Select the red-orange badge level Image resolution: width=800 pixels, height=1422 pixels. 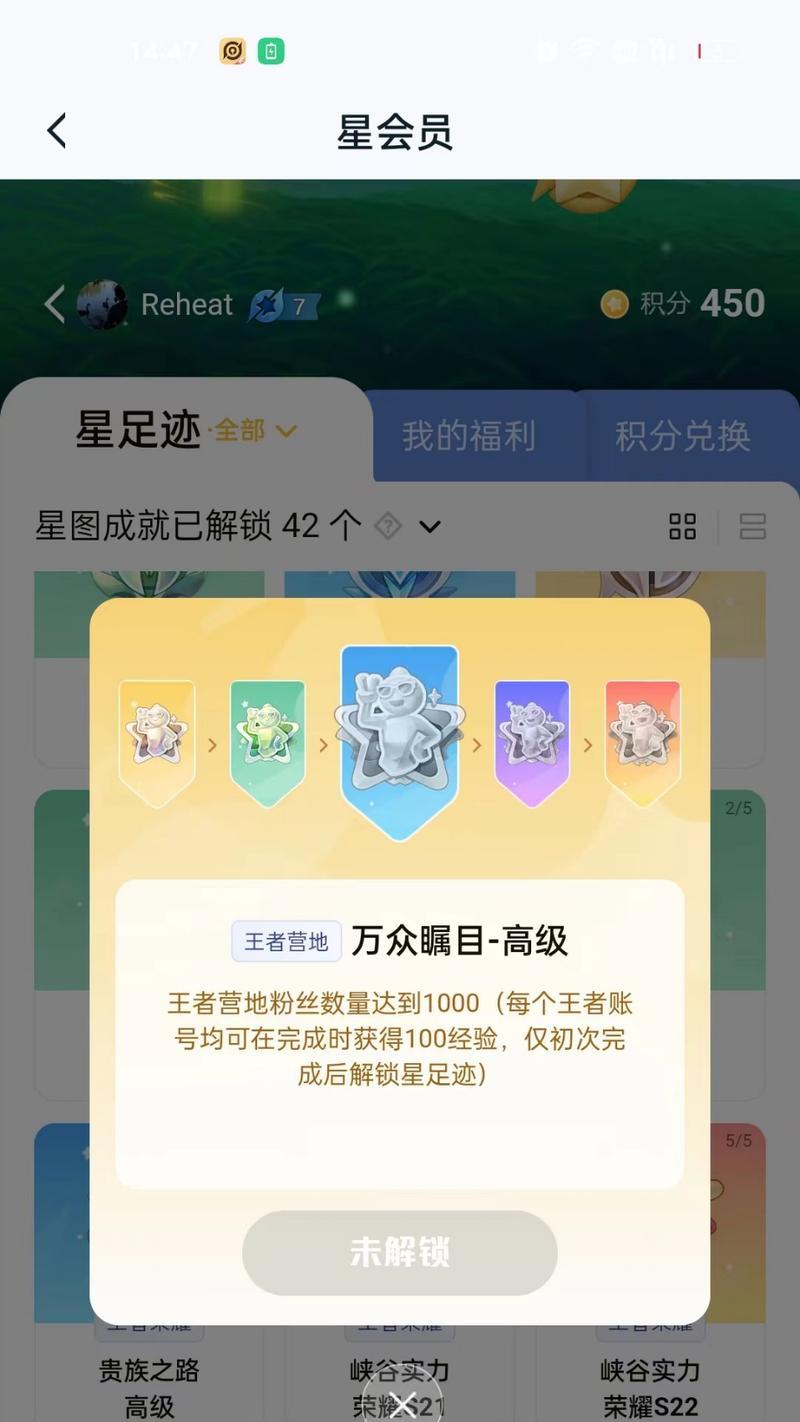(x=642, y=741)
